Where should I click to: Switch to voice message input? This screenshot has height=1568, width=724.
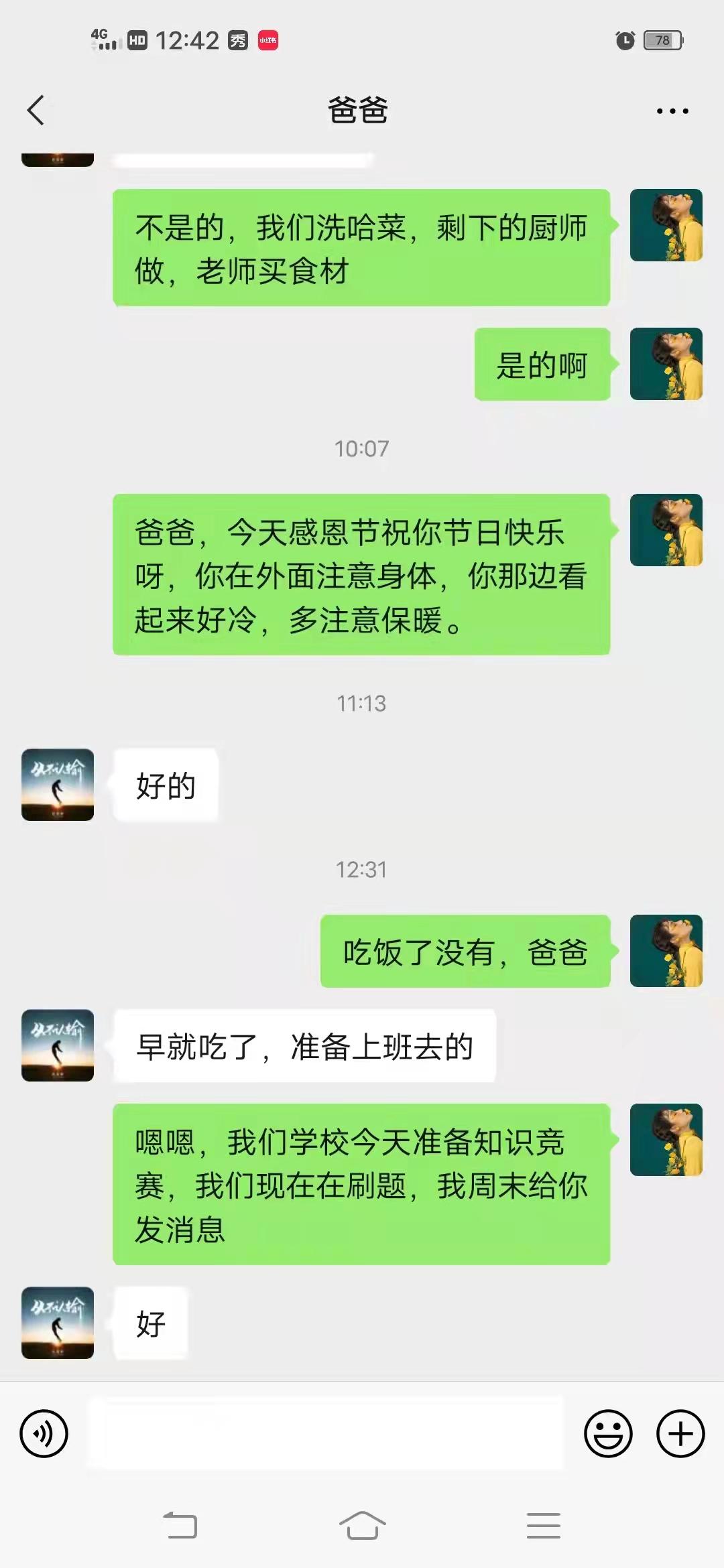44,1433
